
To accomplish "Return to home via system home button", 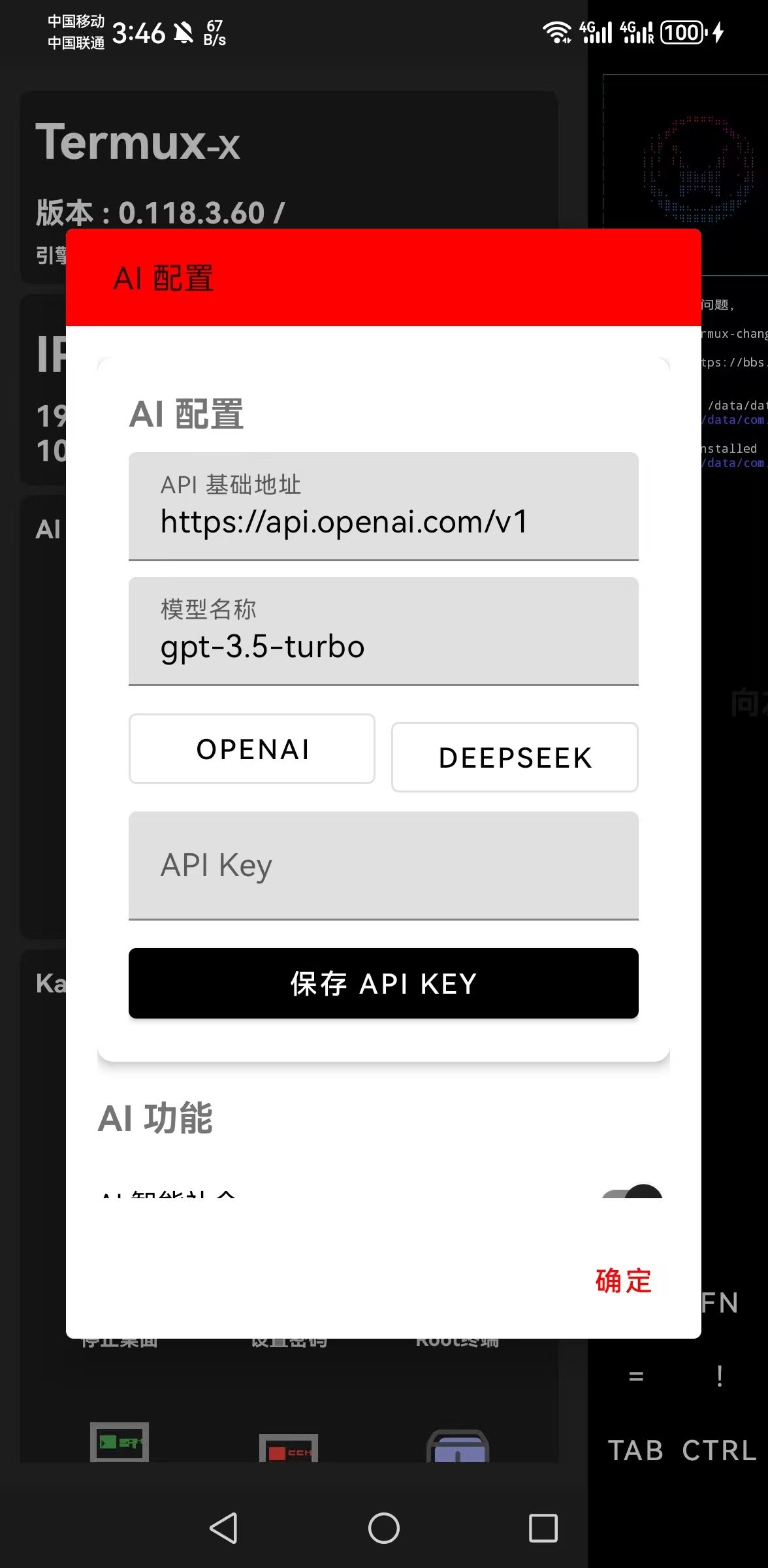I will click(384, 1528).
